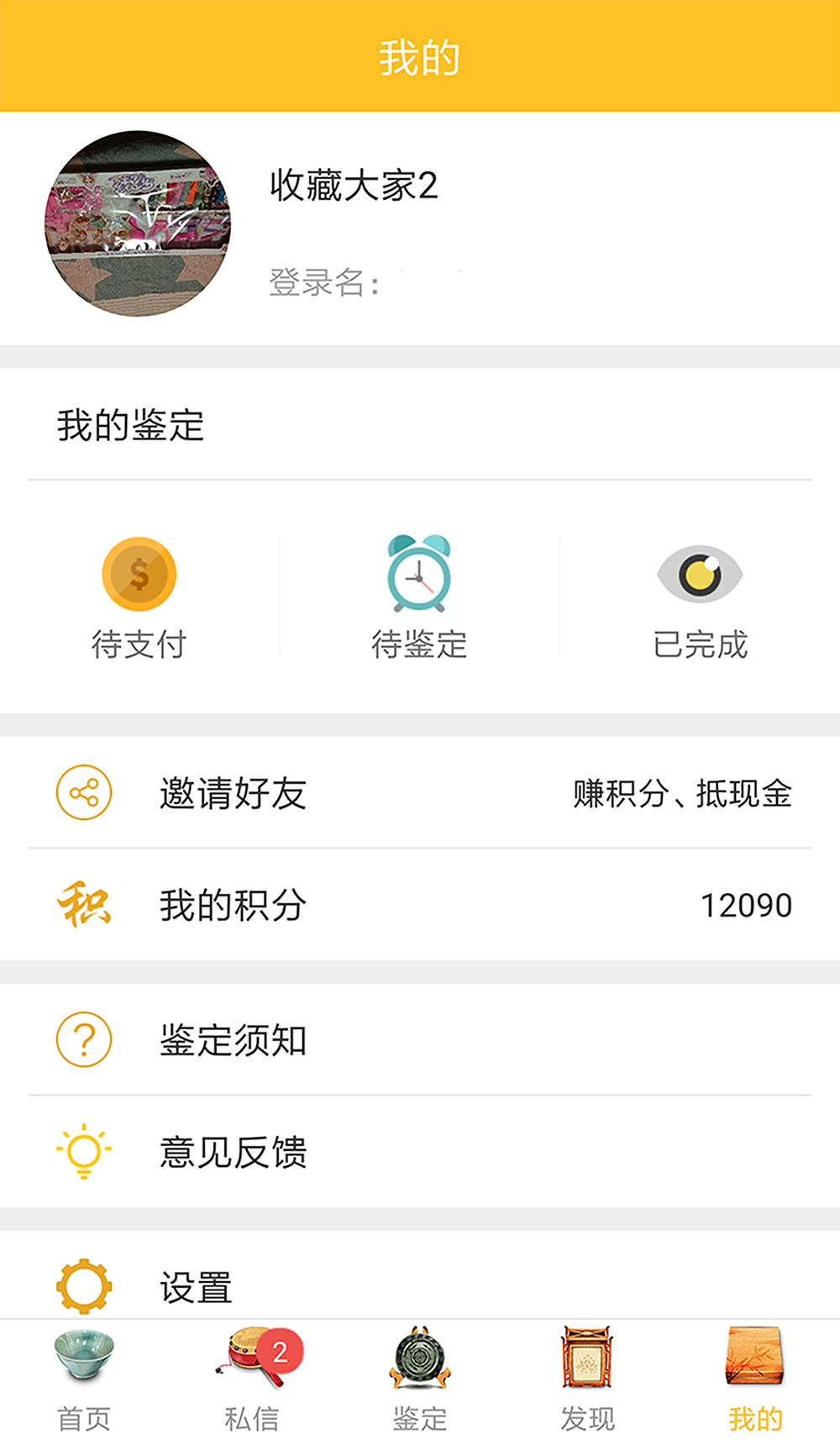The width and height of the screenshot is (840, 1445).
Task: Tap the share icon beside 邀请好友
Action: [82, 791]
